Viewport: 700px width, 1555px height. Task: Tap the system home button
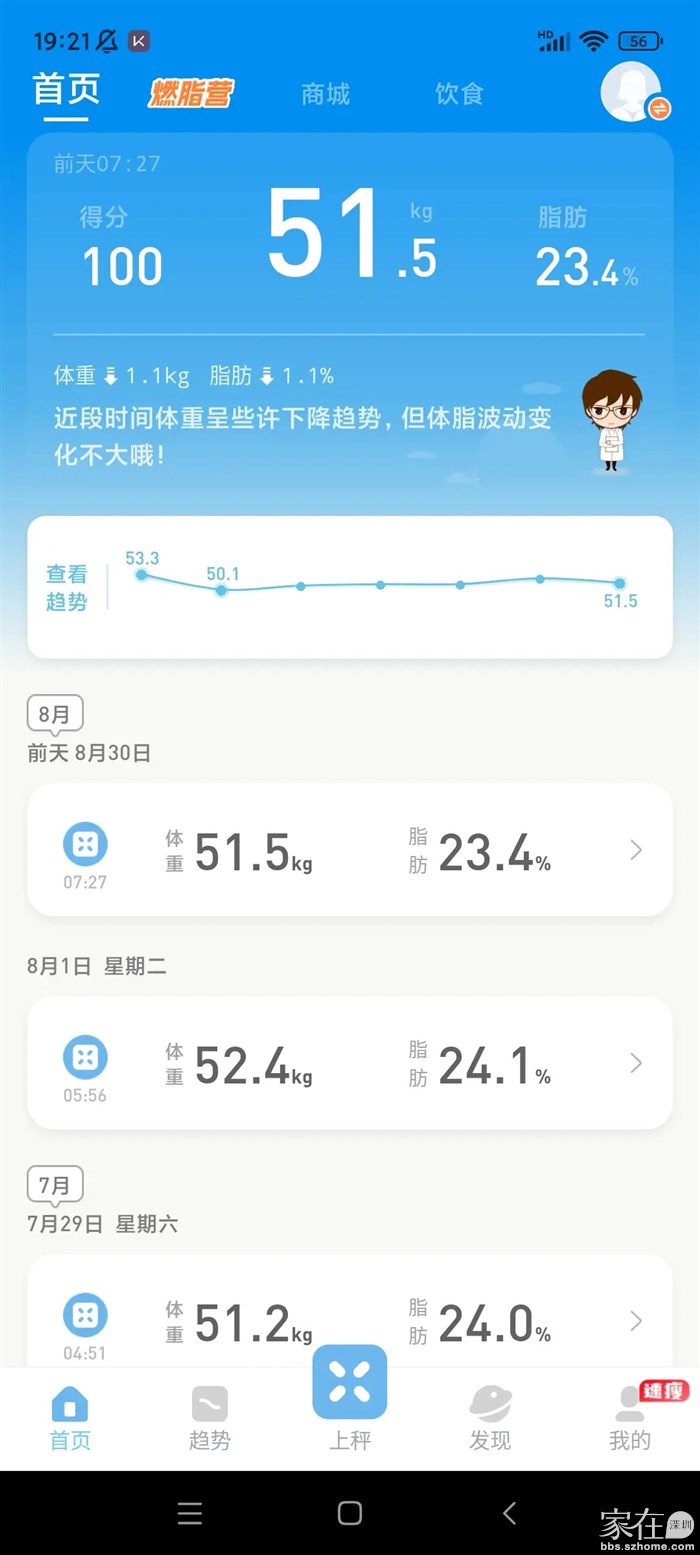click(349, 1513)
